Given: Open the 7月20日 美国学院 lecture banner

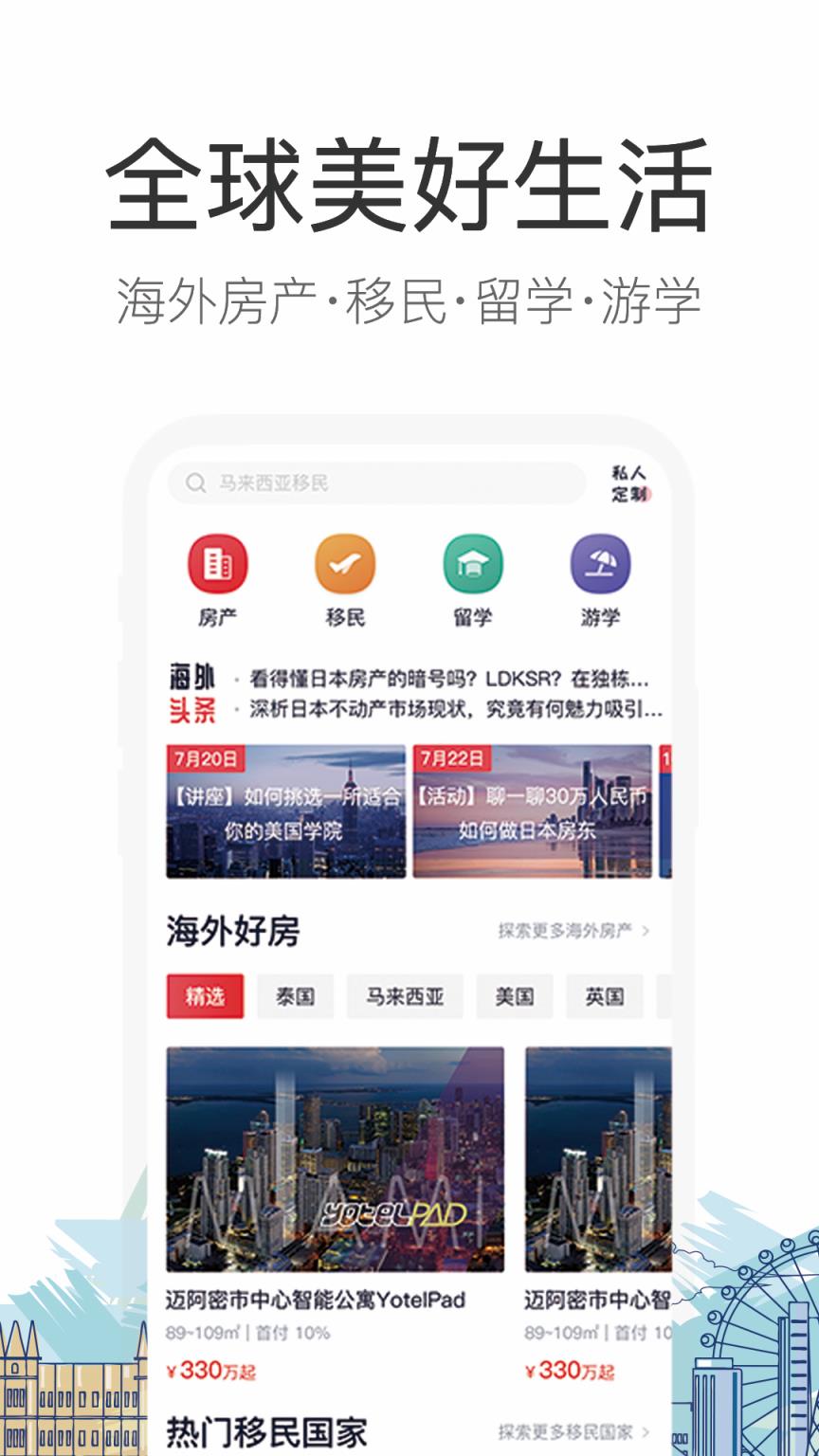Looking at the screenshot, I should click(286, 812).
